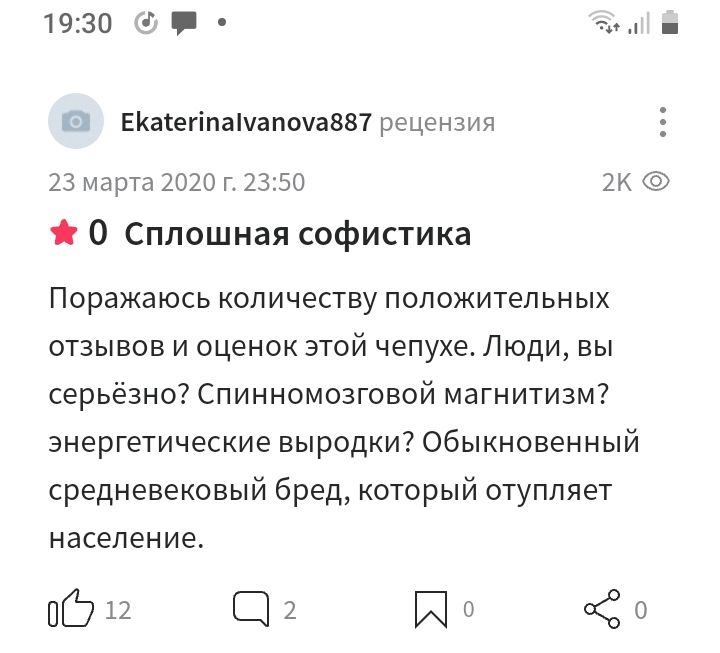
Task: Bookmark the review "Сплошная софистика"
Action: 431,609
